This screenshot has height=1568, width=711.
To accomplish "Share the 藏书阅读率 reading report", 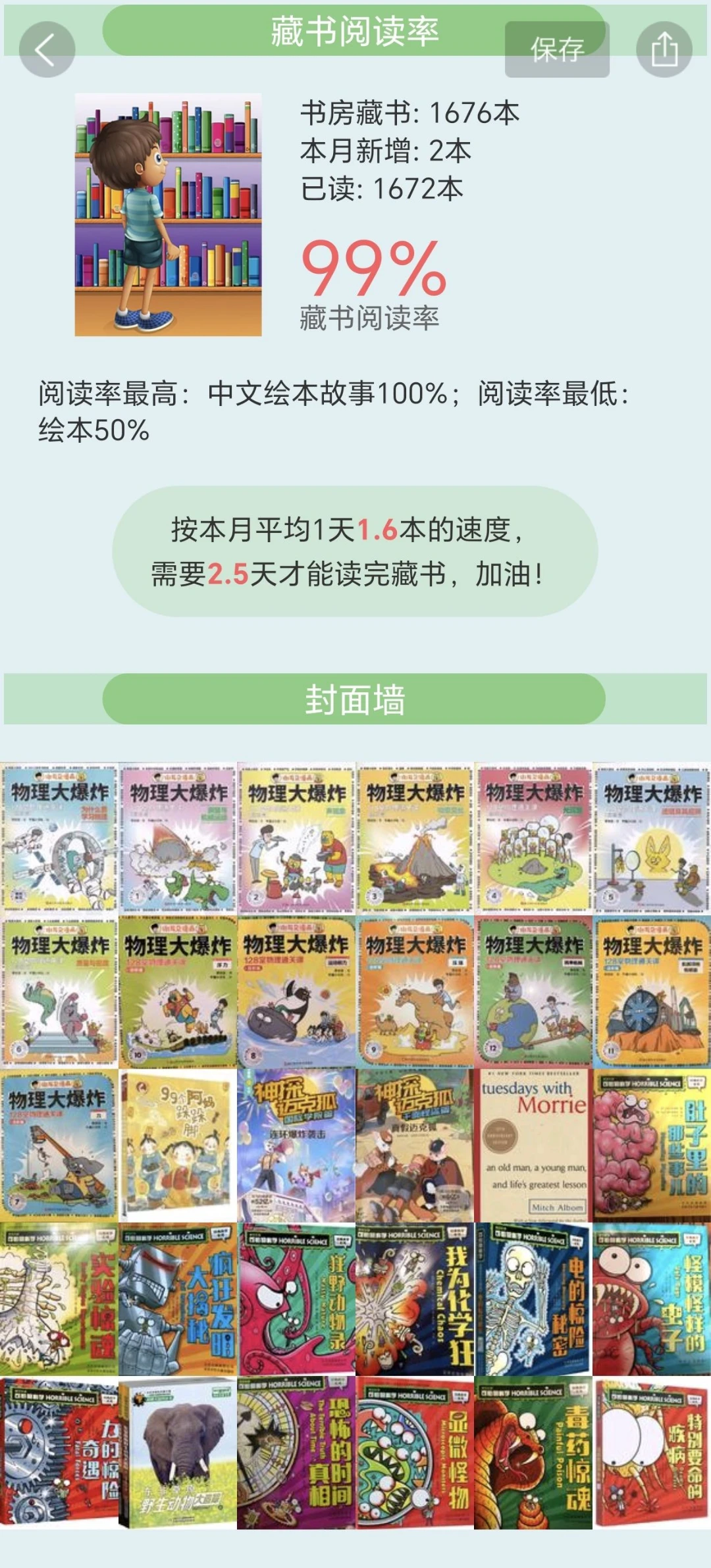I will (664, 49).
